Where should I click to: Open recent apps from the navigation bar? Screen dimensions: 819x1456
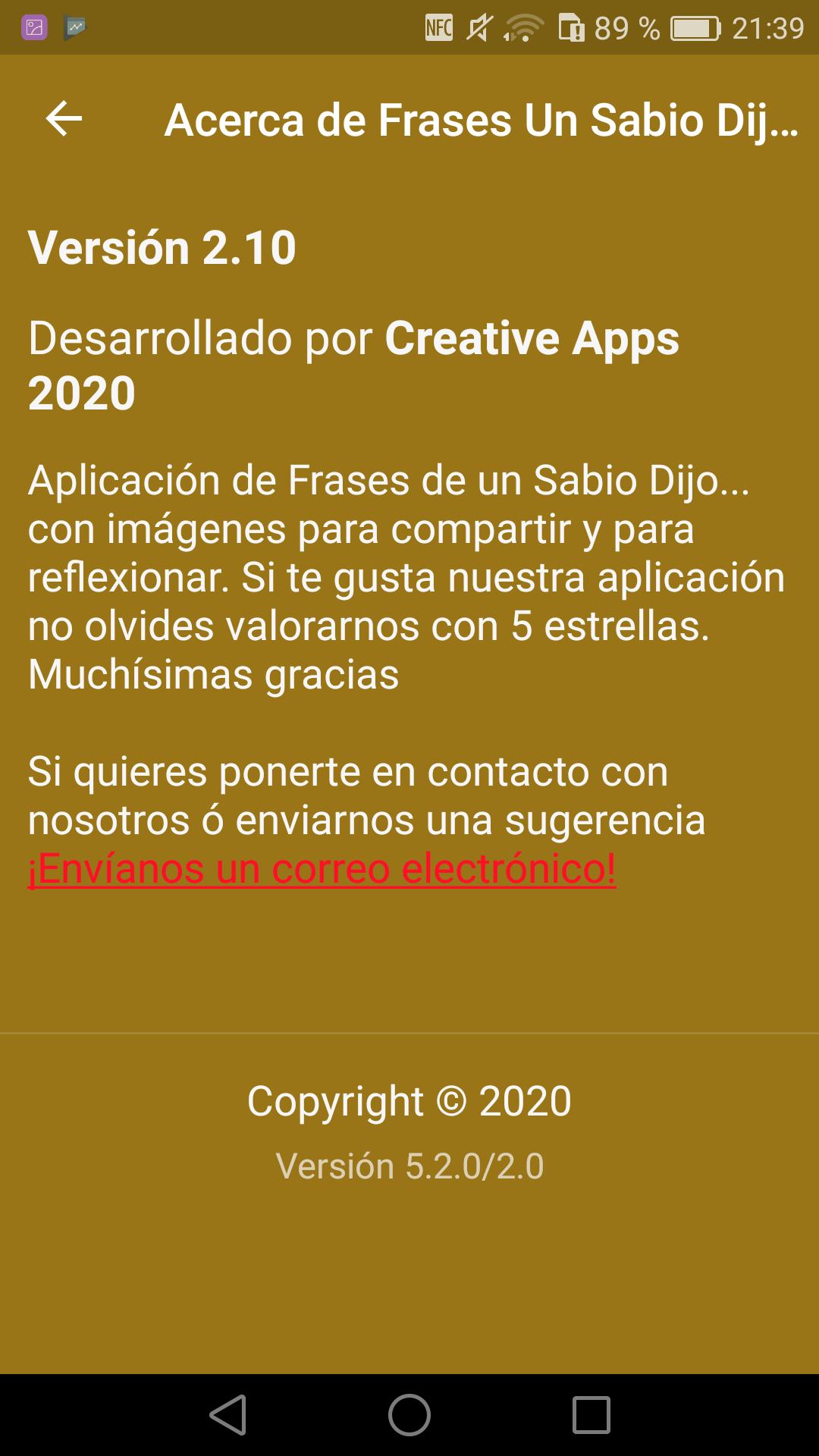pyautogui.click(x=591, y=1415)
